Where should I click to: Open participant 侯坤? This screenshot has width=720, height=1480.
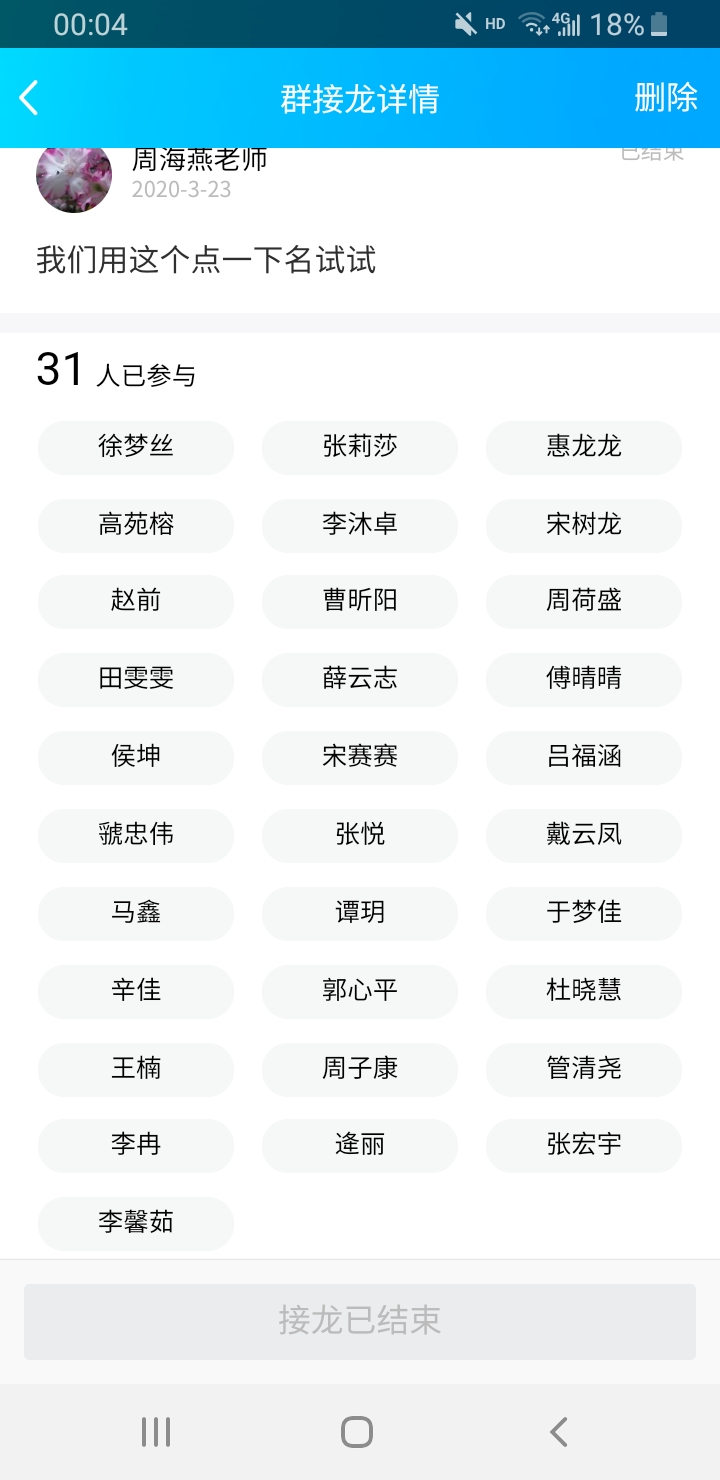(136, 757)
